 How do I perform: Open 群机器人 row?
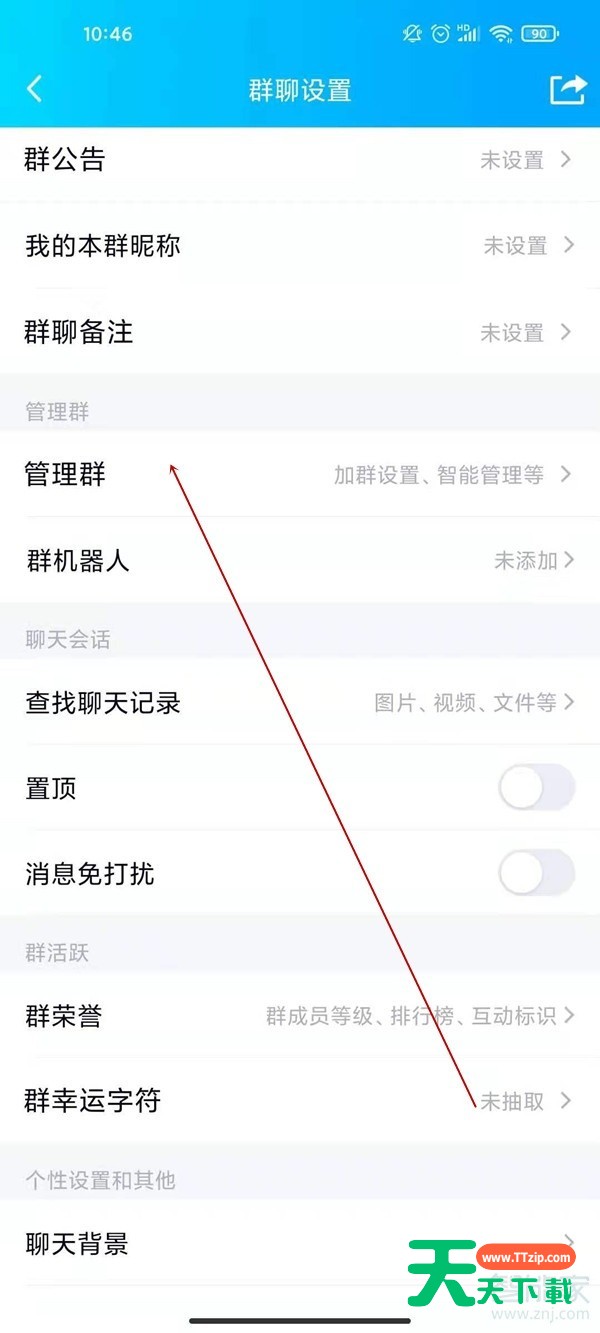coord(300,561)
